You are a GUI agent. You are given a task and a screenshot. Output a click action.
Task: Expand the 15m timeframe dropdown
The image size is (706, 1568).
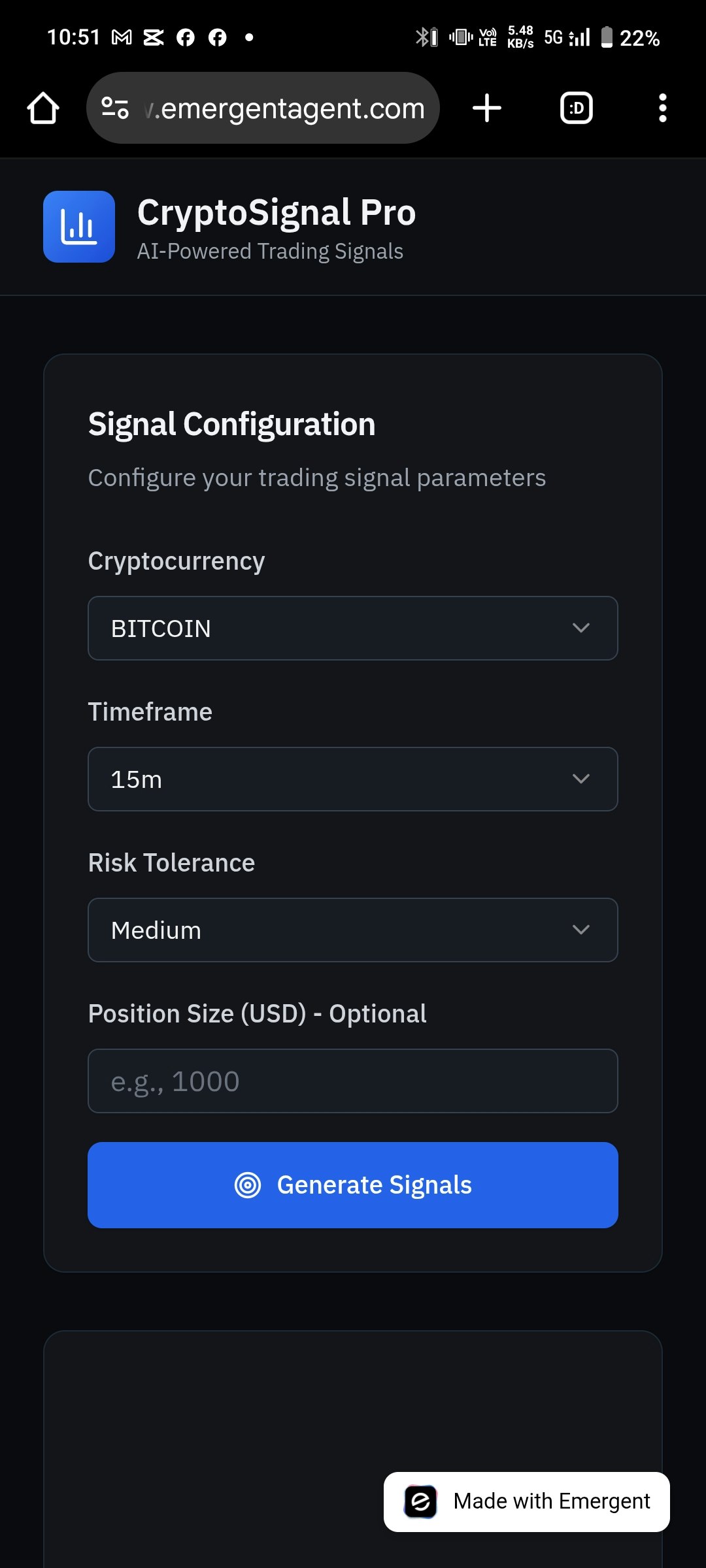pyautogui.click(x=353, y=779)
